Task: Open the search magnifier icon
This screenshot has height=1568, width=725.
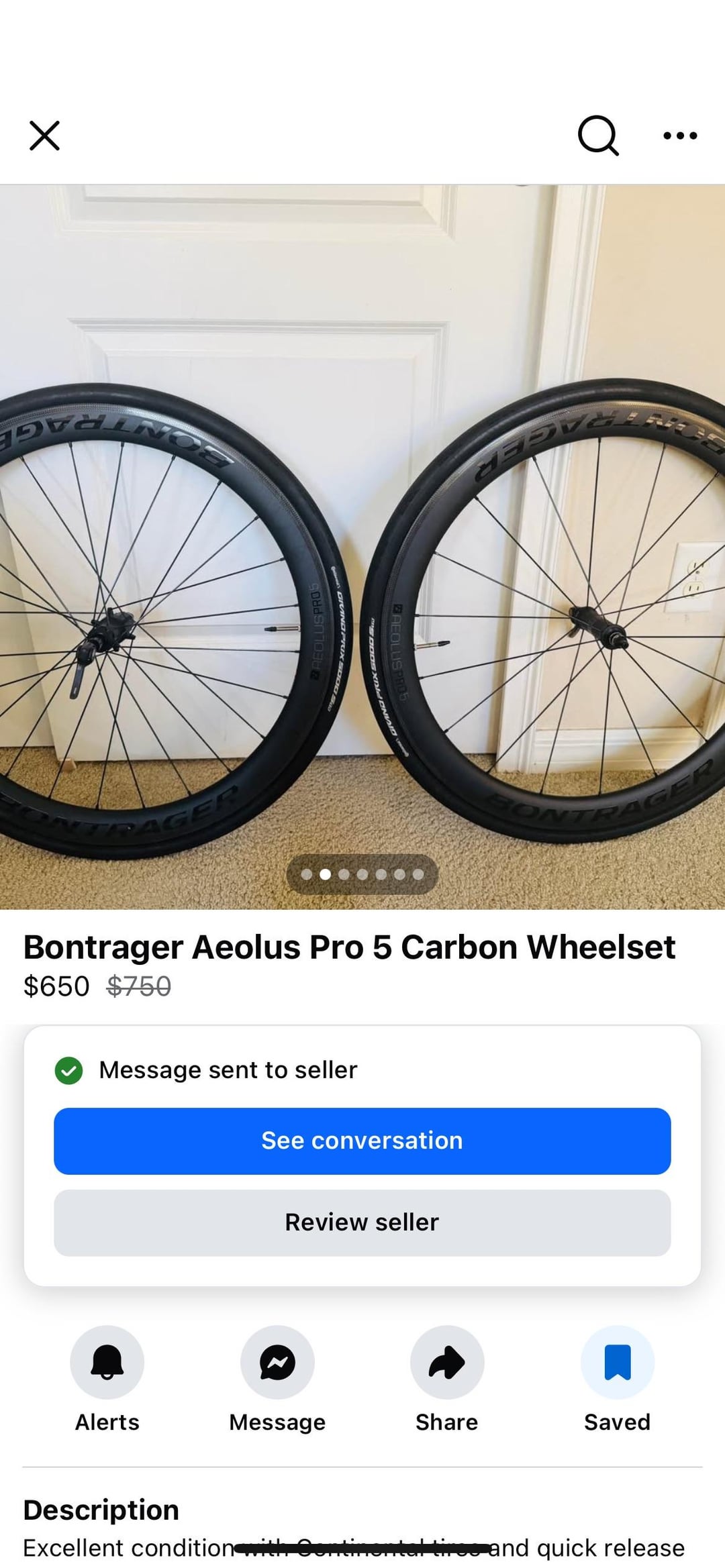Action: click(x=597, y=136)
